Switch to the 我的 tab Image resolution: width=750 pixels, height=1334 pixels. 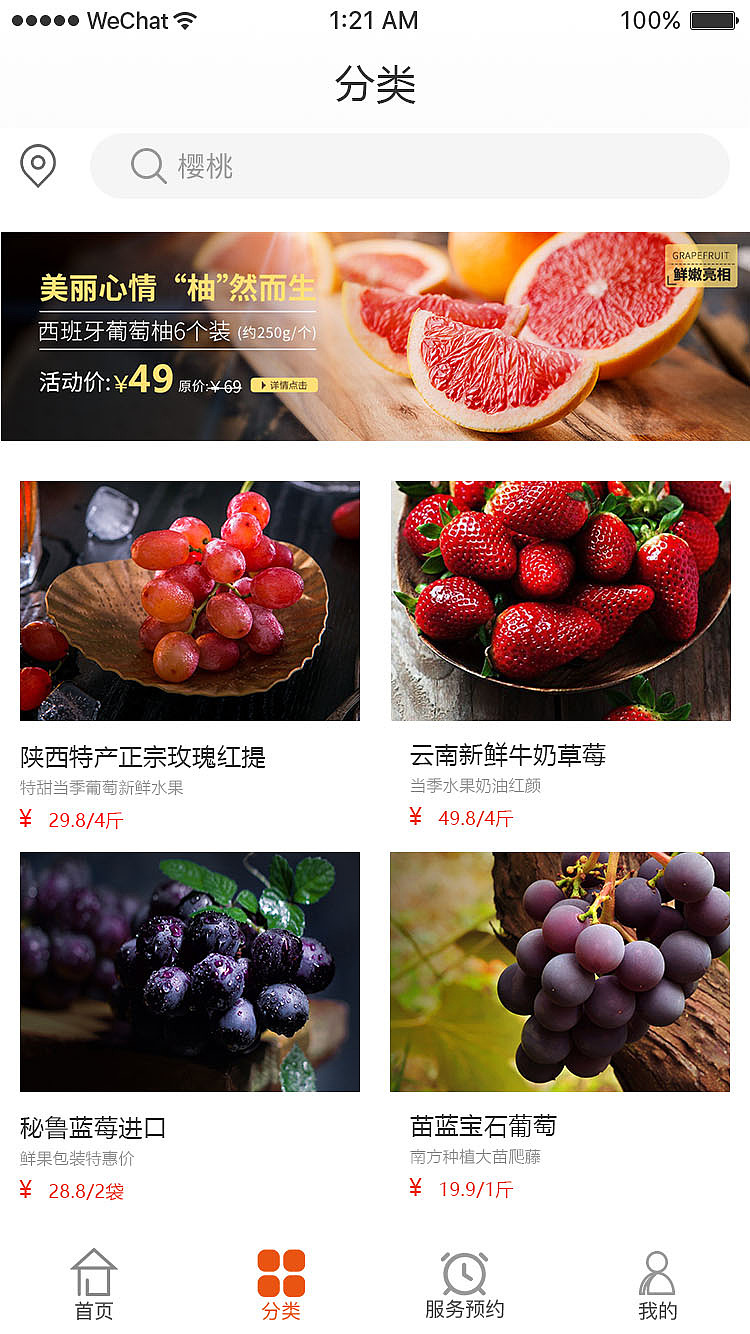(x=657, y=1285)
